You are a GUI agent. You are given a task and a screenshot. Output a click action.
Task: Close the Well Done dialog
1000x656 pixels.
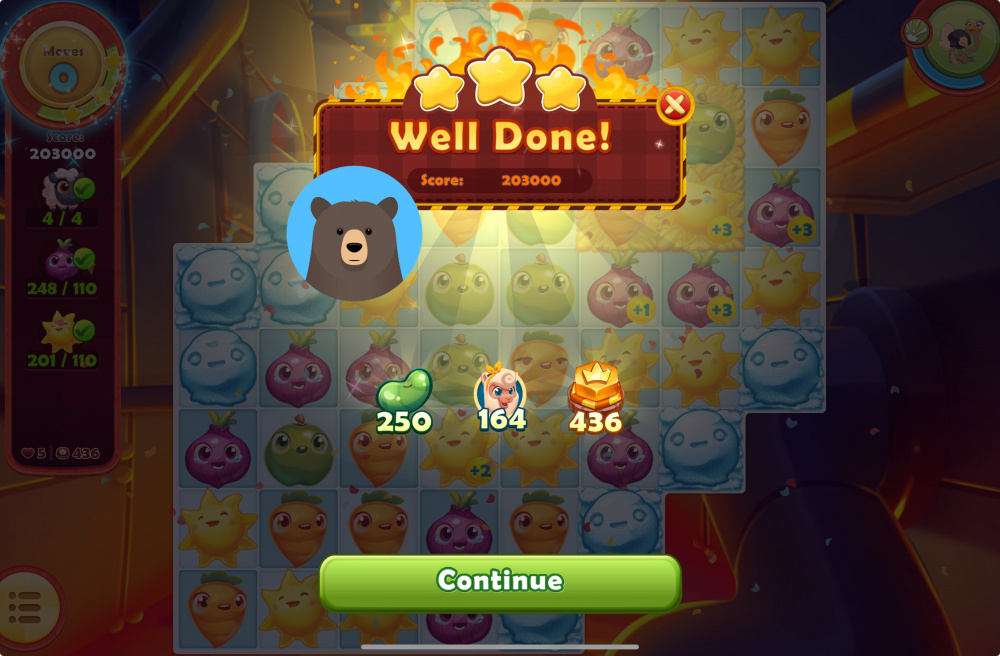tap(675, 104)
